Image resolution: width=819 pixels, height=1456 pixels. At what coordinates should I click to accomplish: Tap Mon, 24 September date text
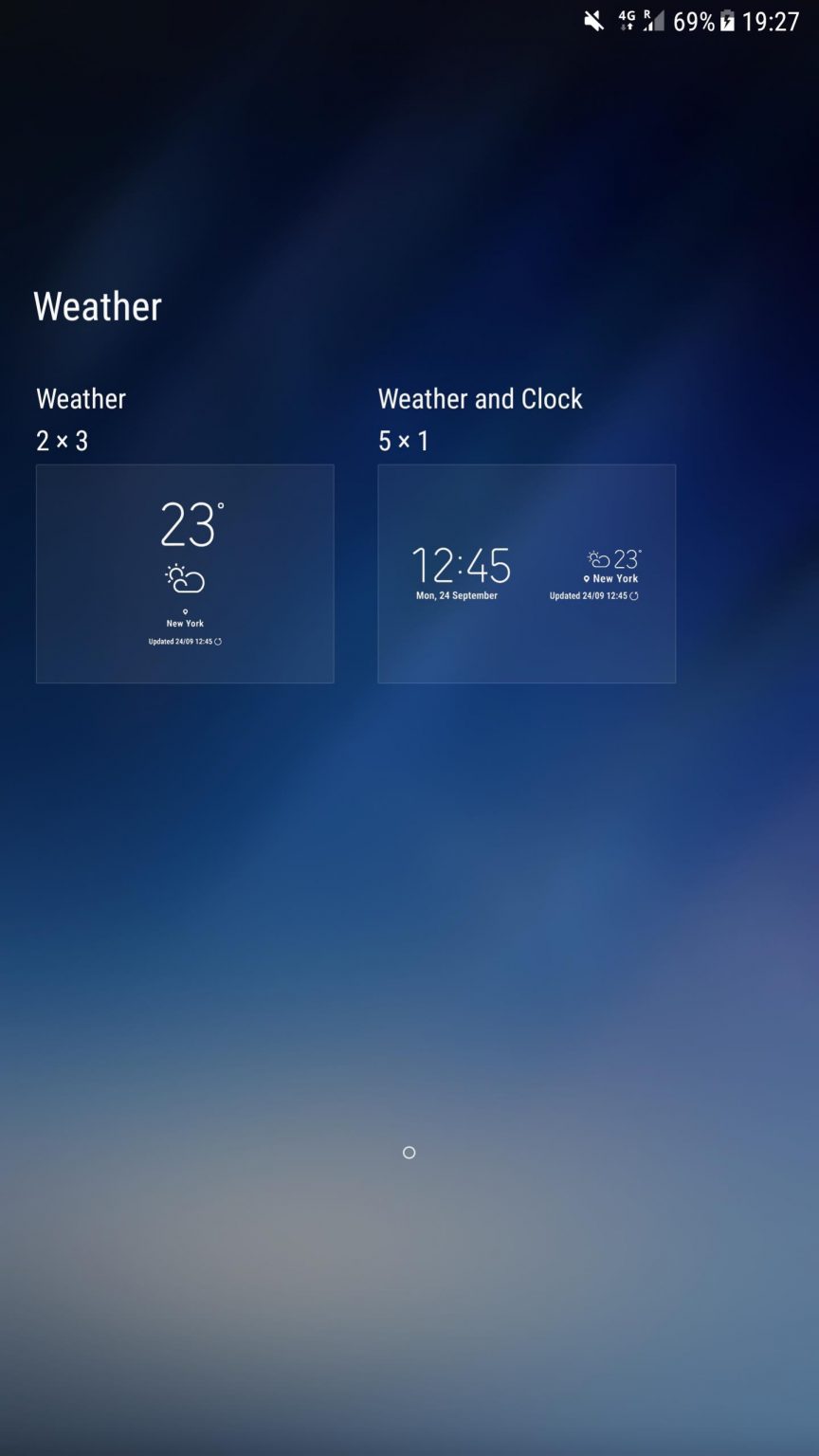click(457, 595)
